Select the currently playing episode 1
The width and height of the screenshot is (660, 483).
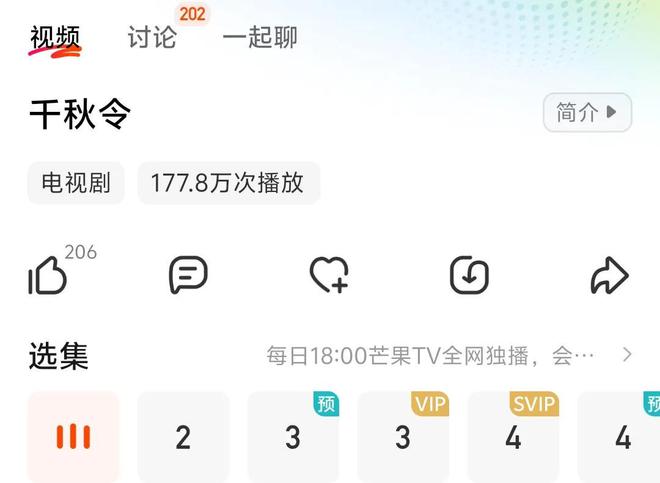tap(73, 437)
